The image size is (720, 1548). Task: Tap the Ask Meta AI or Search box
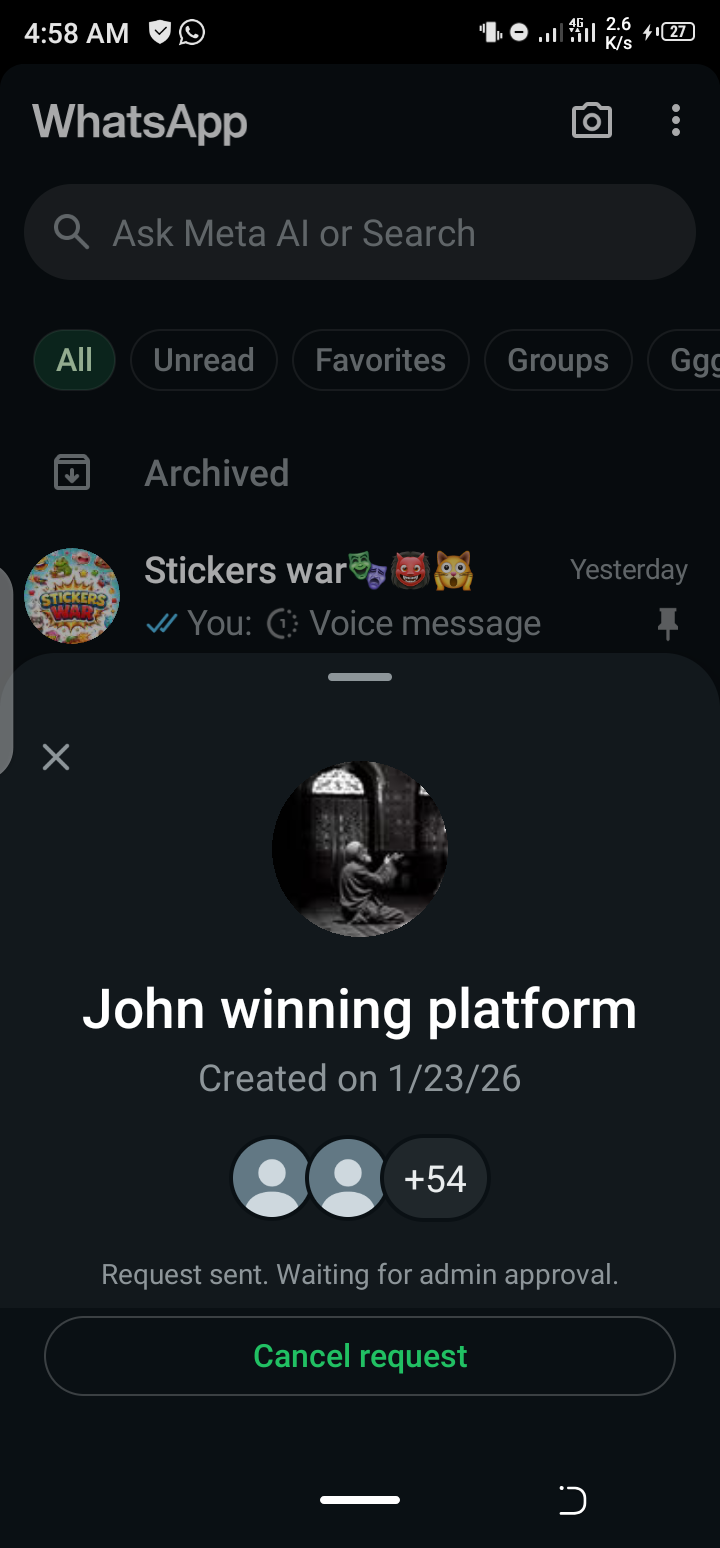point(360,233)
